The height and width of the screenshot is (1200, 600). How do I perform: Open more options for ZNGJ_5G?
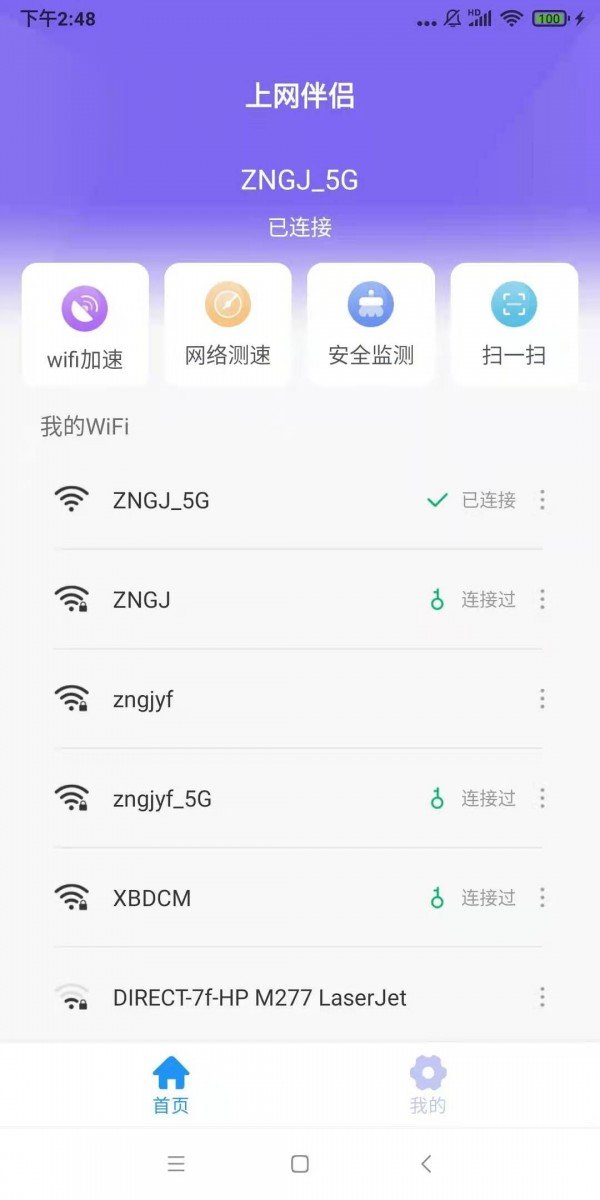coord(542,500)
